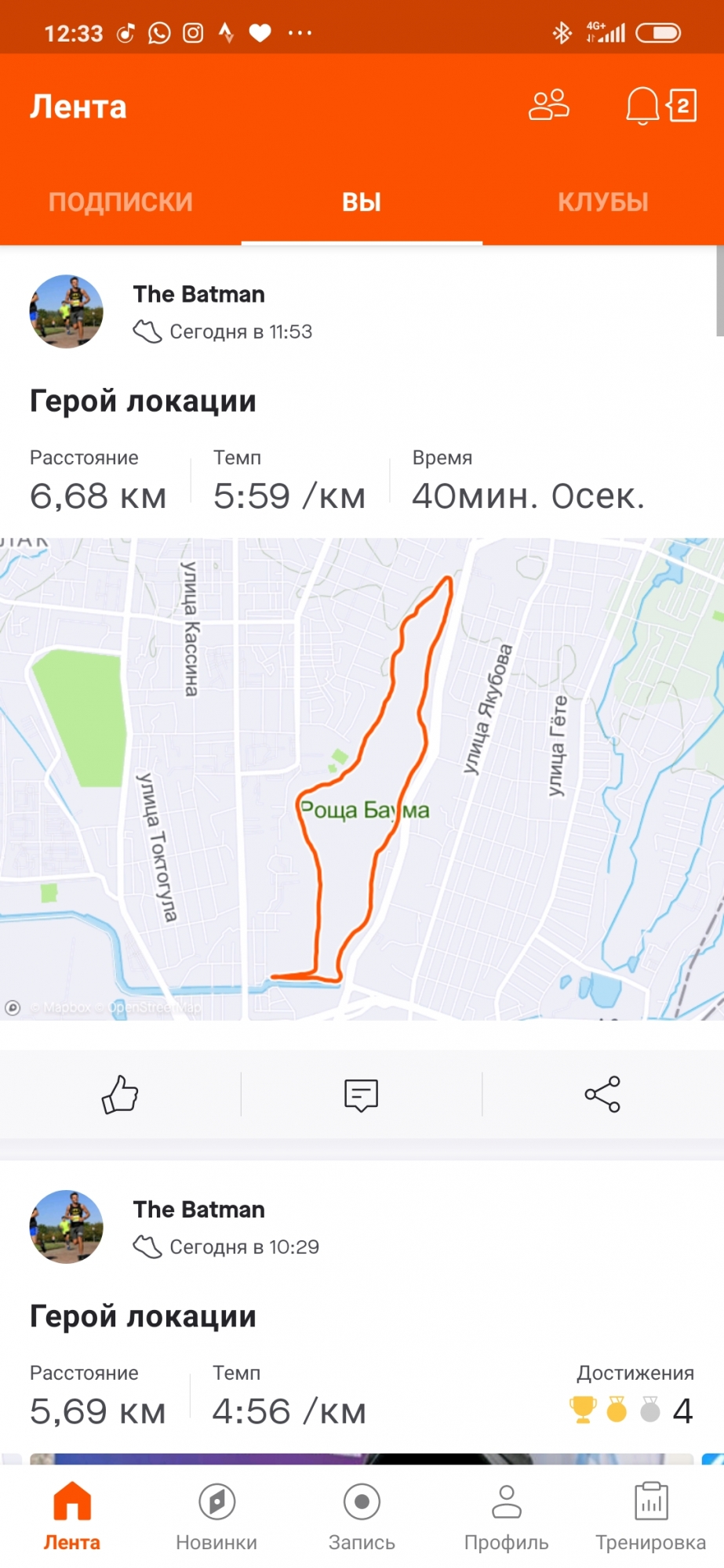This screenshot has height=1568, width=724.
Task: Give kudos to the 6,68 км run
Action: click(x=120, y=1094)
